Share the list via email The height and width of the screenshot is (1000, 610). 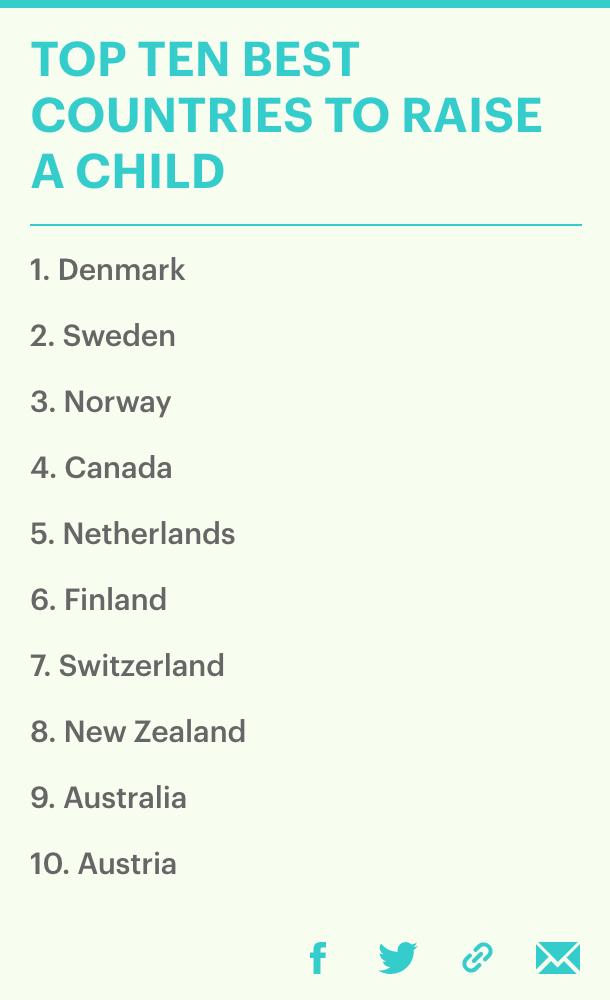(x=557, y=958)
